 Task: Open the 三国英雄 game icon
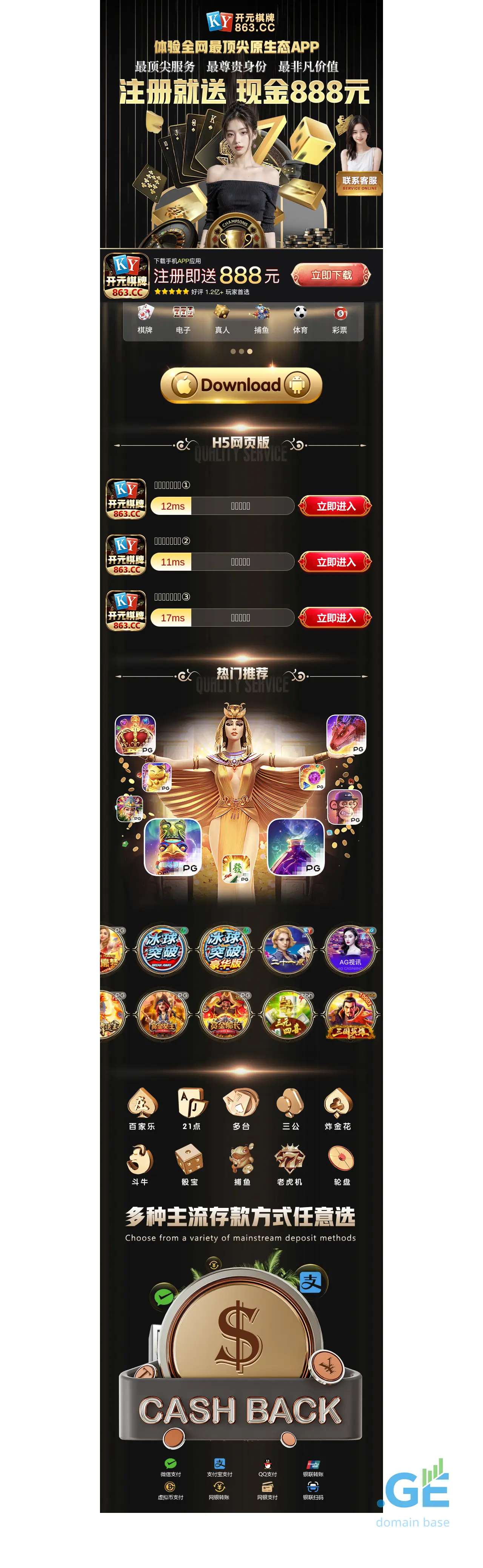click(x=350, y=1015)
